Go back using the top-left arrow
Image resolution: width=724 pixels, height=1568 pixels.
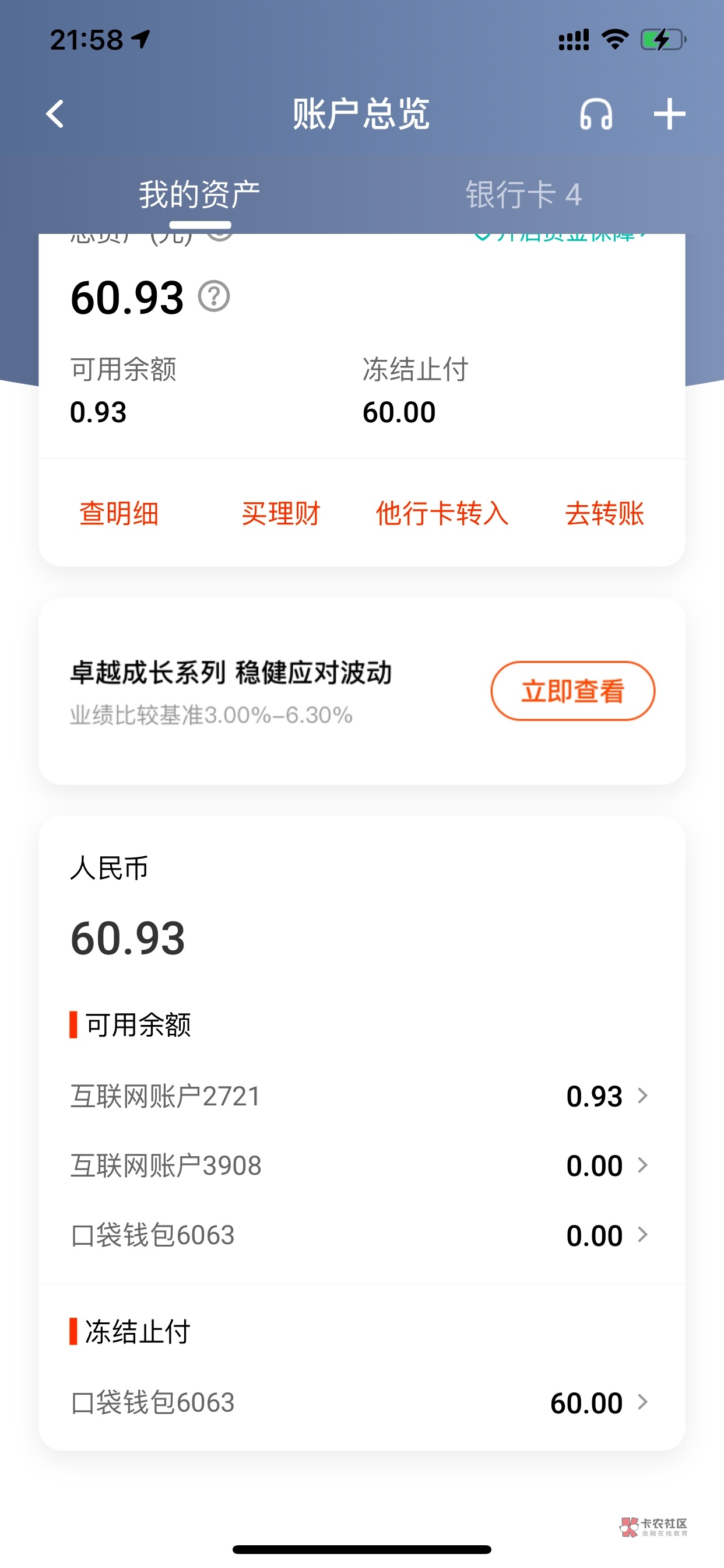click(x=55, y=114)
